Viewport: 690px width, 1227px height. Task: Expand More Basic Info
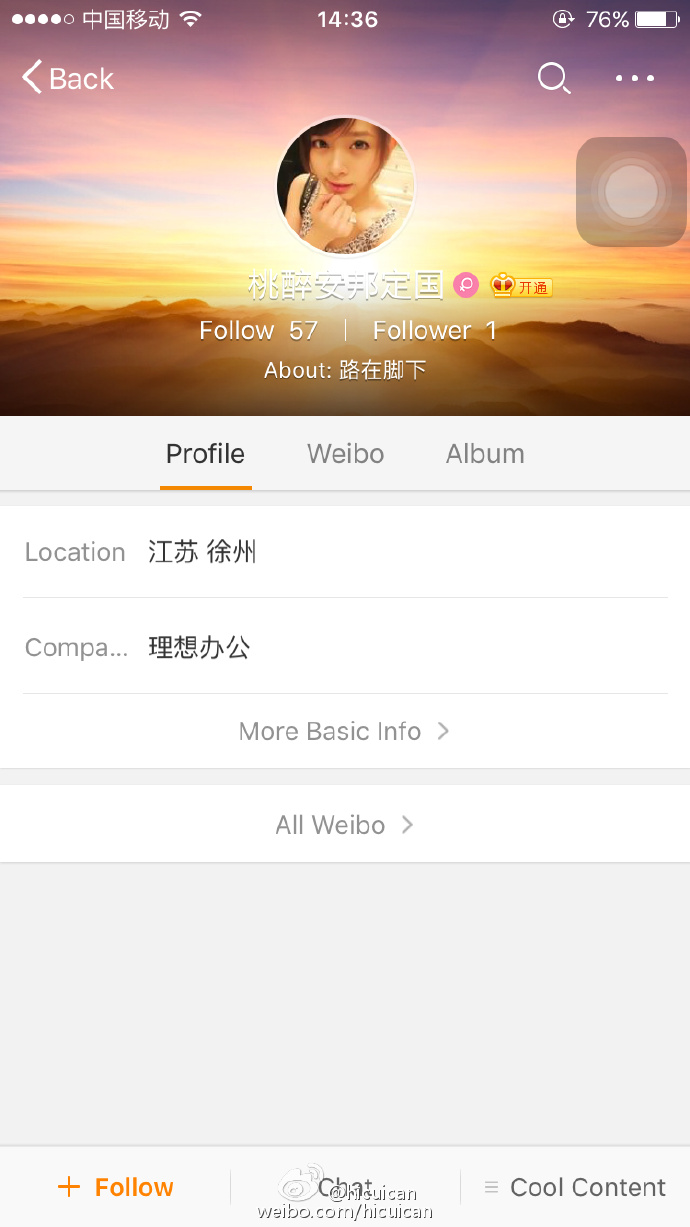pos(344,731)
